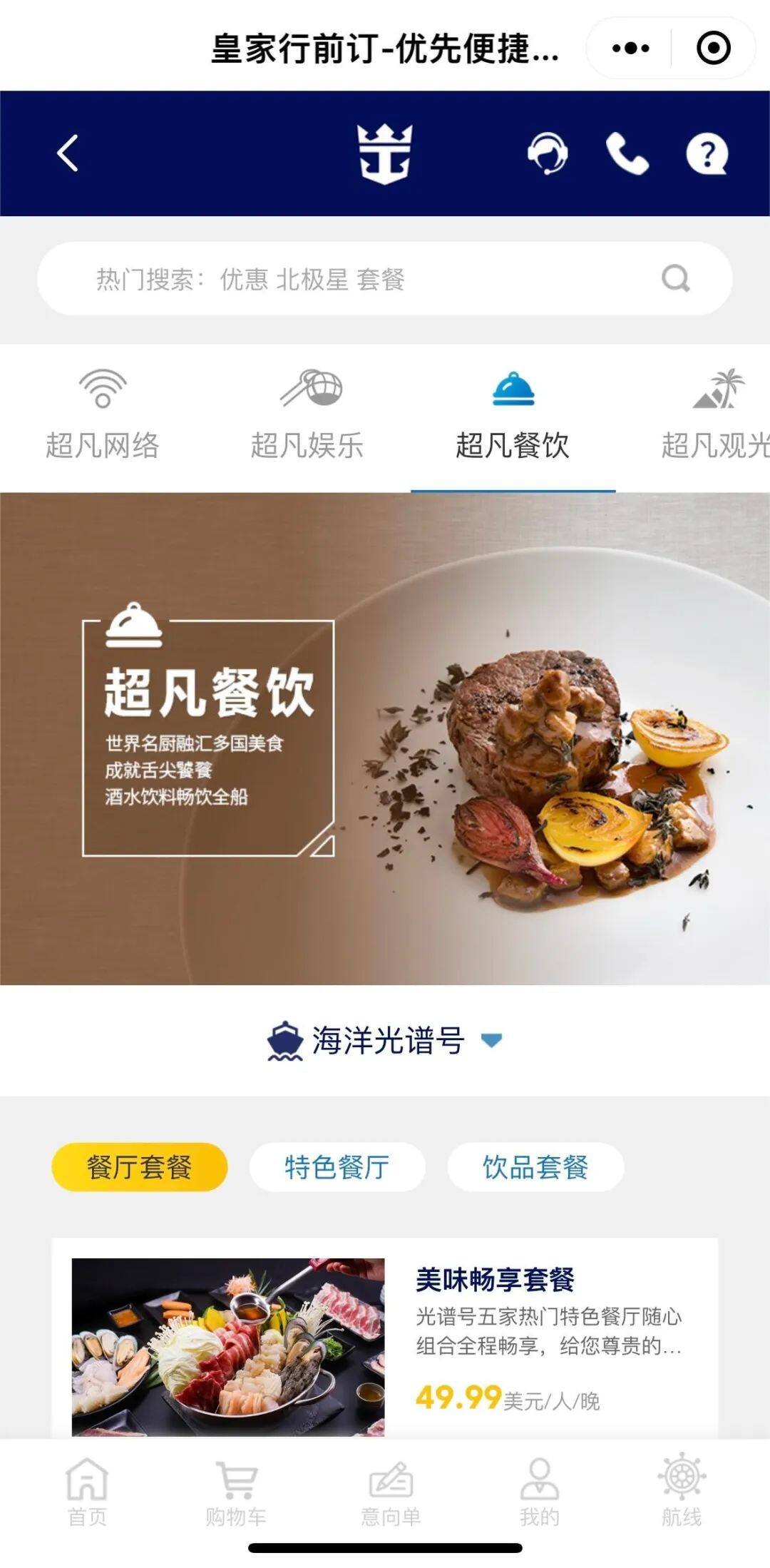
Task: Tap the 热门搜索 search box
Action: [385, 279]
